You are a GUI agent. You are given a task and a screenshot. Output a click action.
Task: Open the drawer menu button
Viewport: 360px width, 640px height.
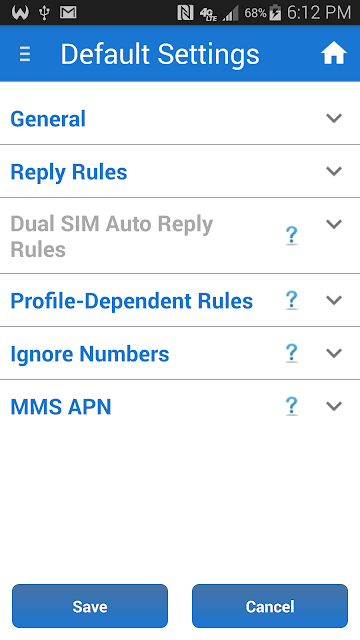tap(25, 54)
